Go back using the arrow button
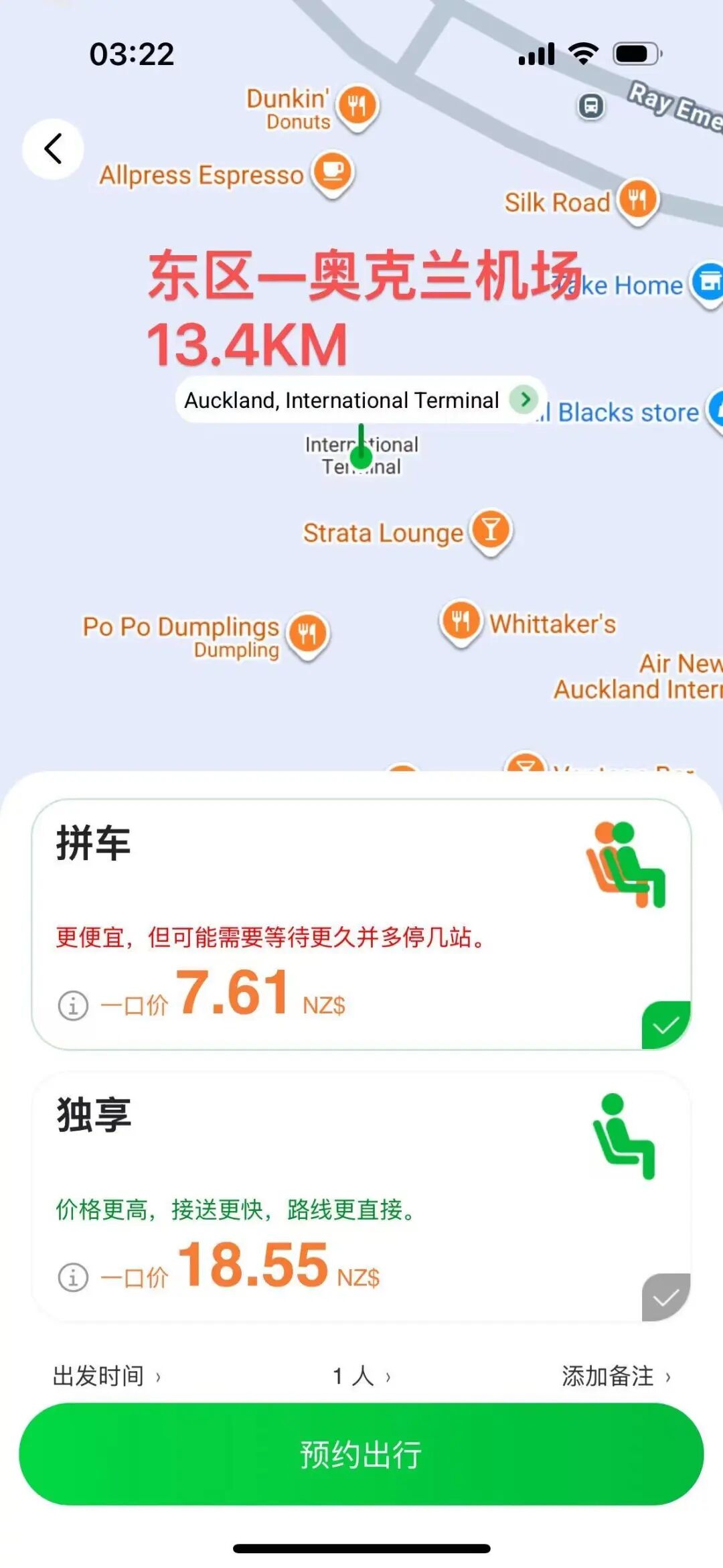 click(53, 149)
